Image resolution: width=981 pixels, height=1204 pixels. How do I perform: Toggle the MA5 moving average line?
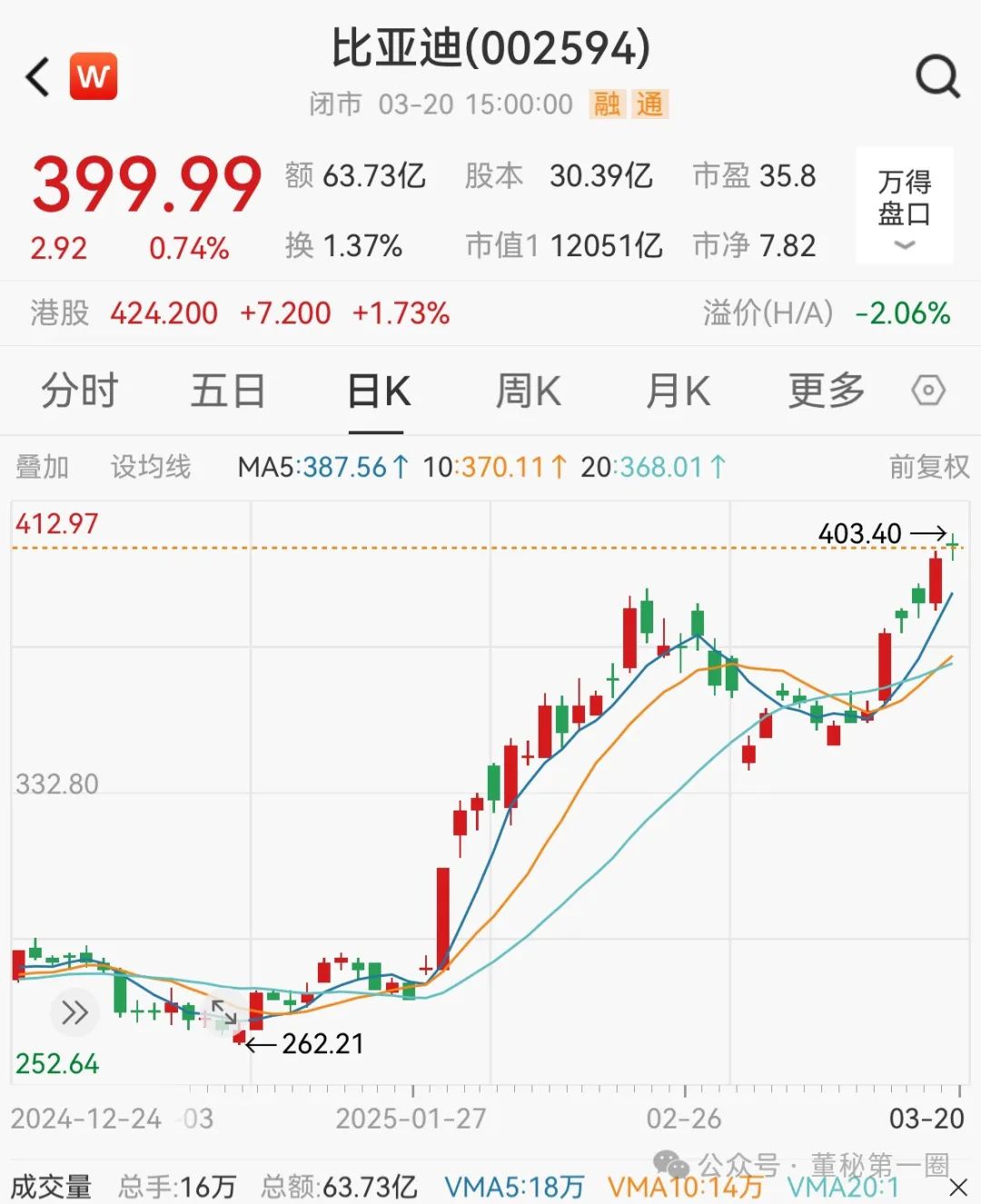(325, 466)
